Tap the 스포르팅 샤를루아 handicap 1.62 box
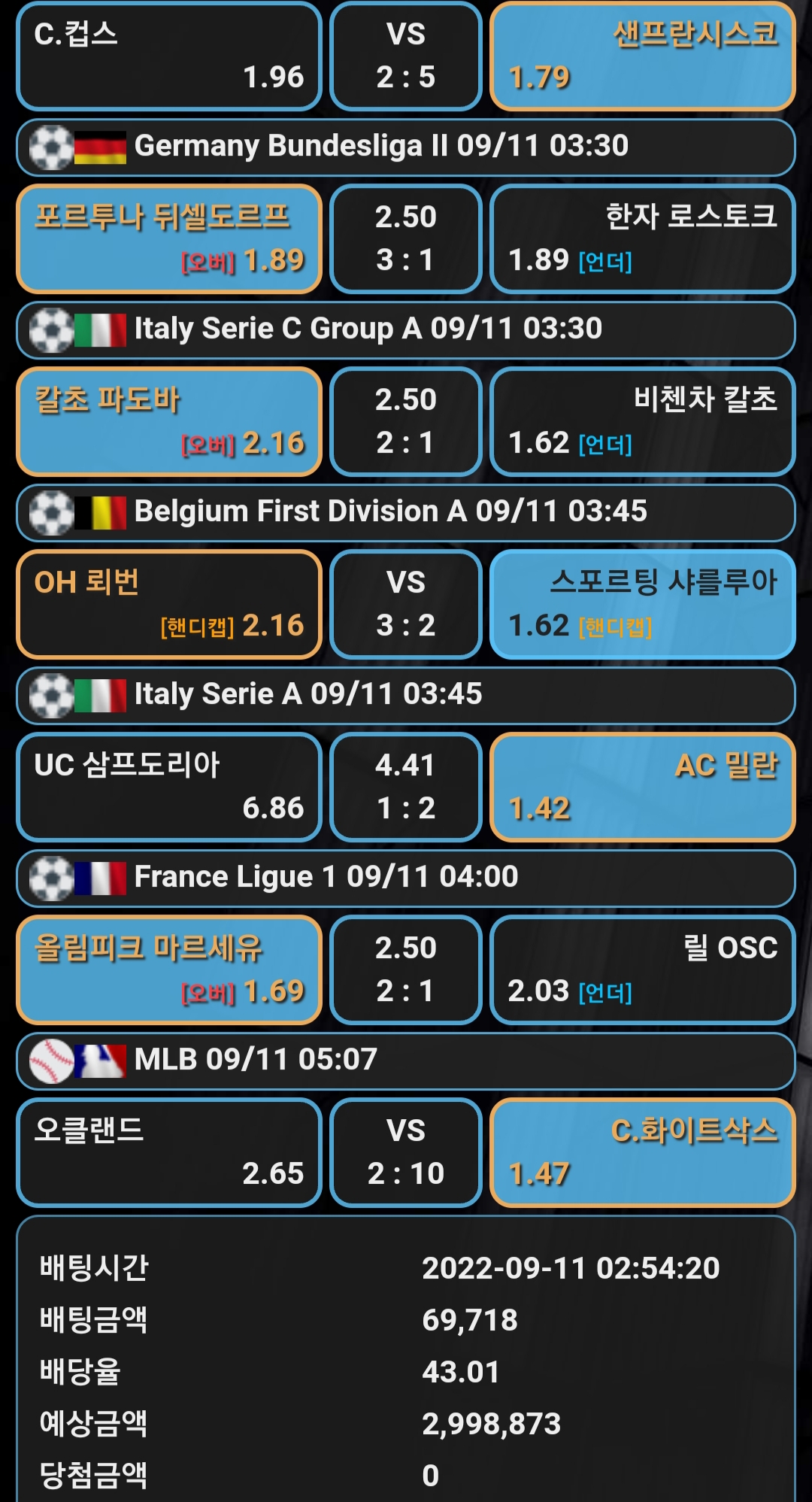This screenshot has width=812, height=1502. click(x=643, y=604)
